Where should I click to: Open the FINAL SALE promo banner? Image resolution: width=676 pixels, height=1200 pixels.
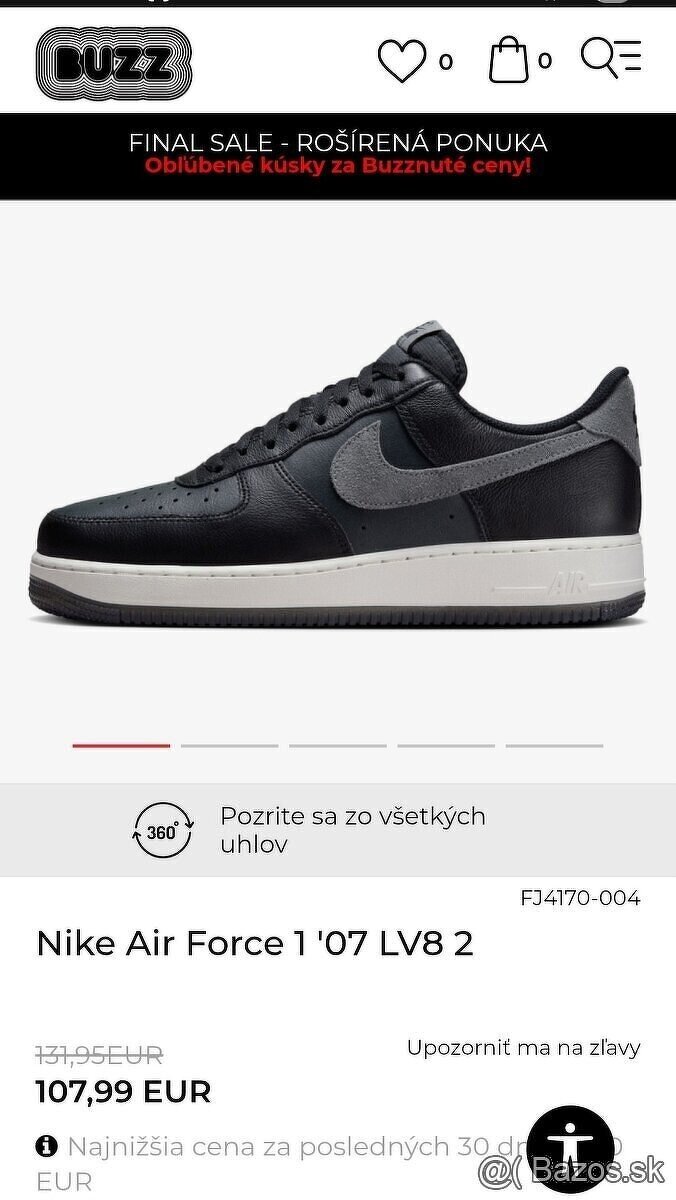pos(338,154)
